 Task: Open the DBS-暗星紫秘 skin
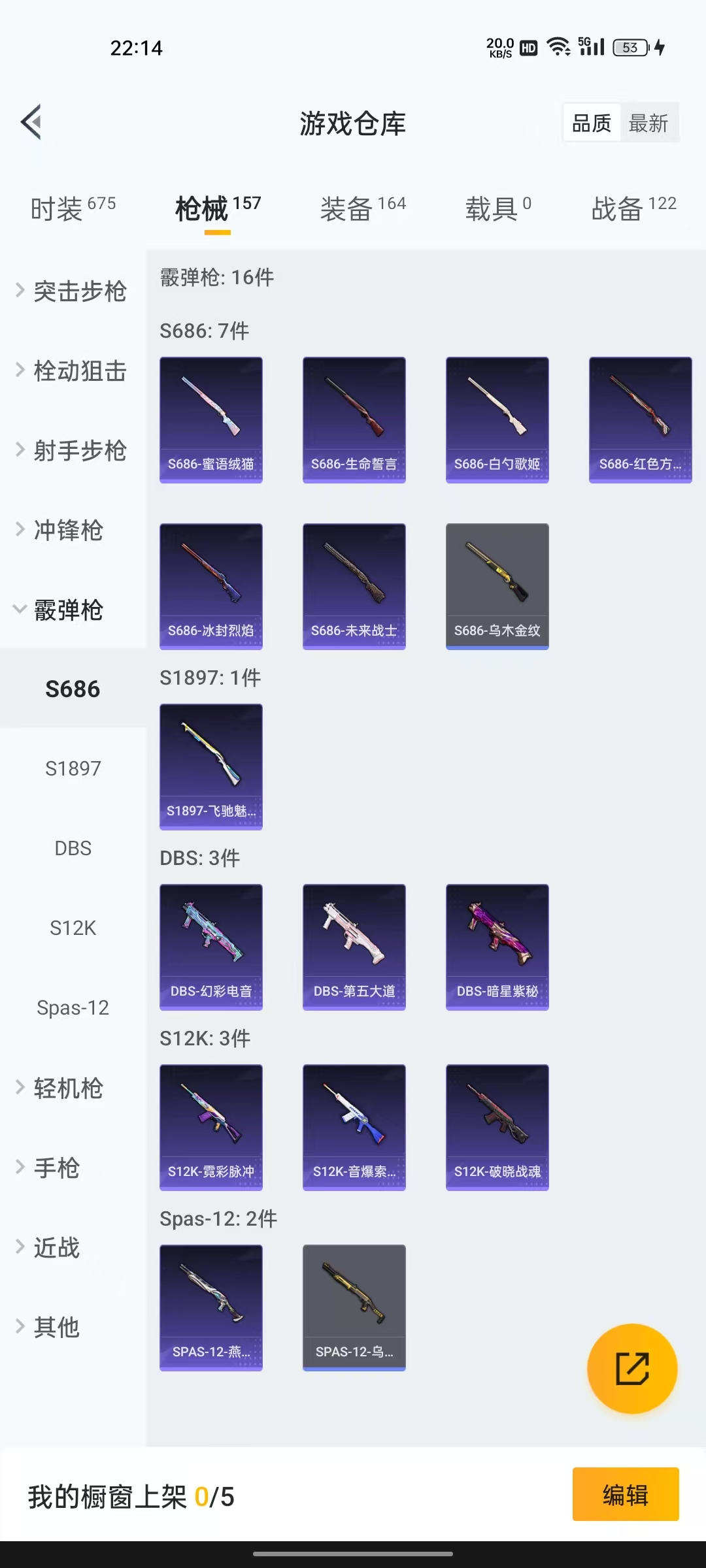(497, 947)
